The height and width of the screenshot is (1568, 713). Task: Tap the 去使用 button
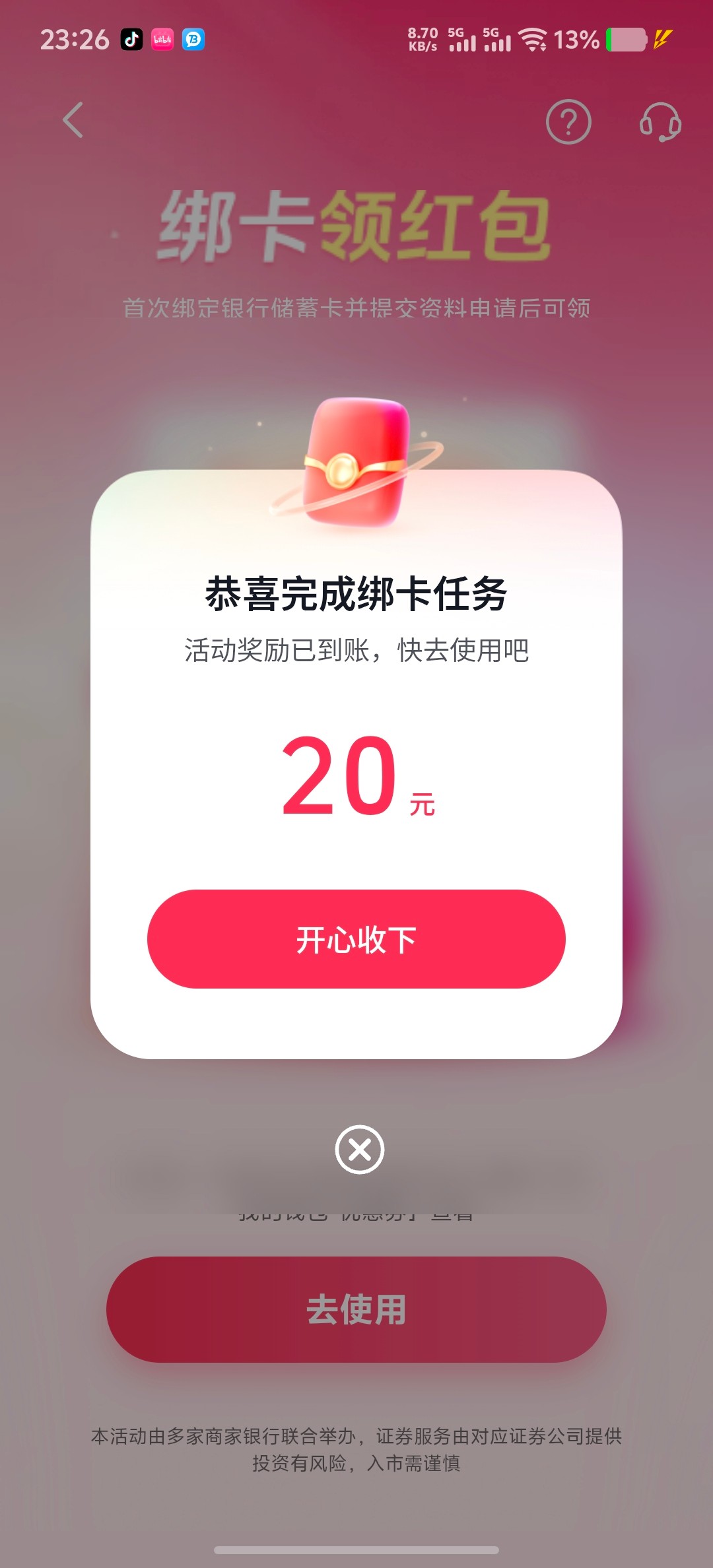tap(356, 1309)
